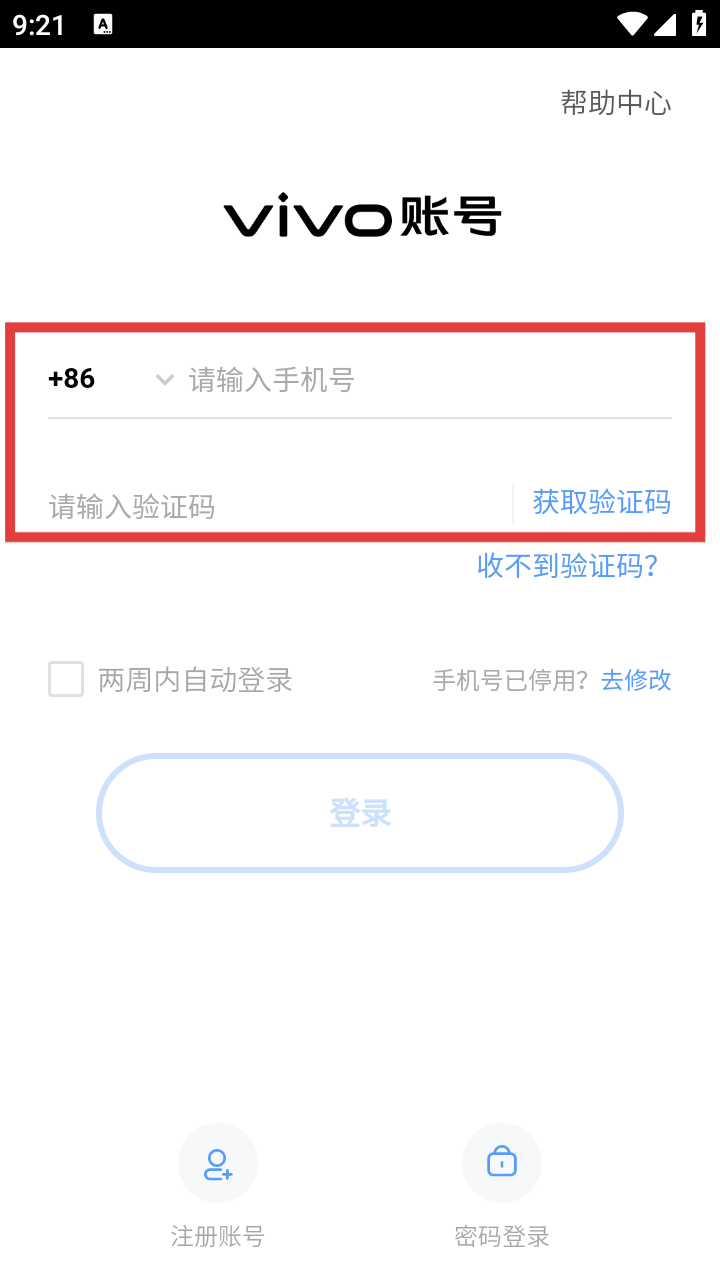
Task: Tap the 请输入手机号 phone number field
Action: point(430,380)
